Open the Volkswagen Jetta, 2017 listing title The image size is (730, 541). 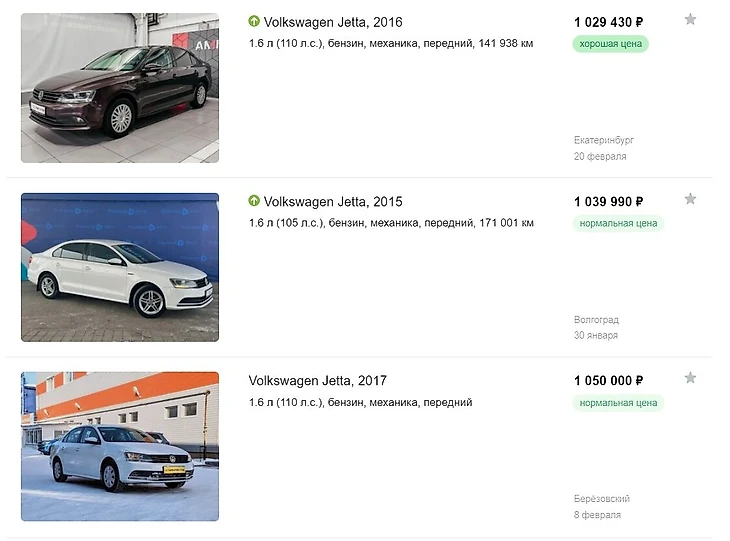(x=317, y=381)
